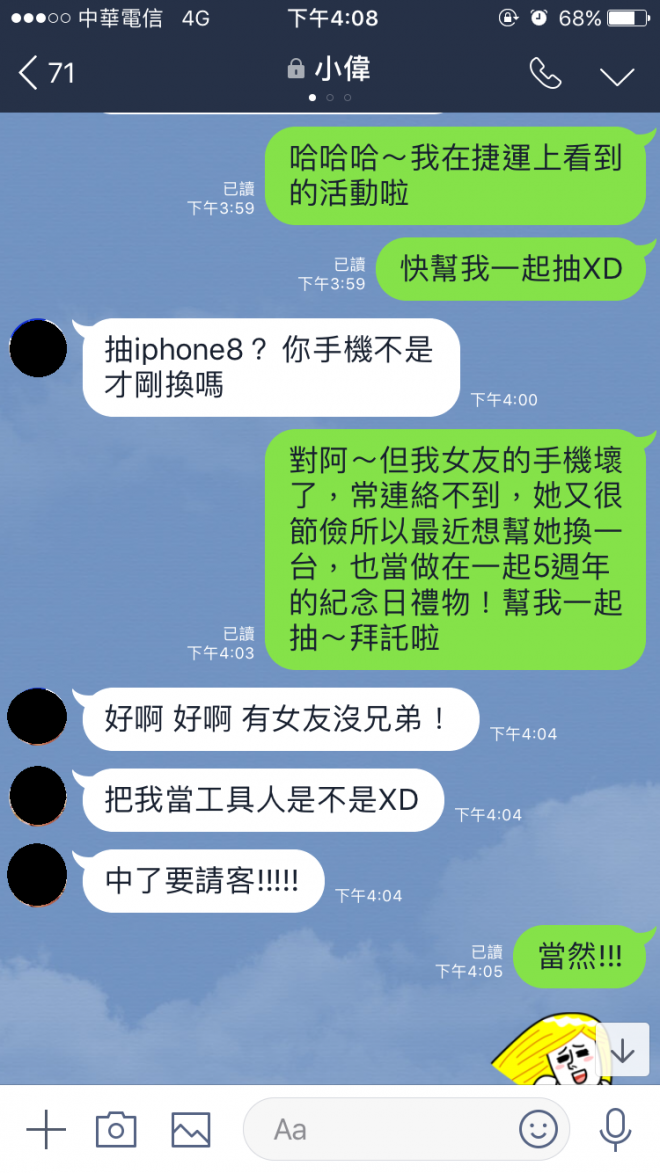
Task: Record a voice message with microphone
Action: pyautogui.click(x=615, y=1130)
